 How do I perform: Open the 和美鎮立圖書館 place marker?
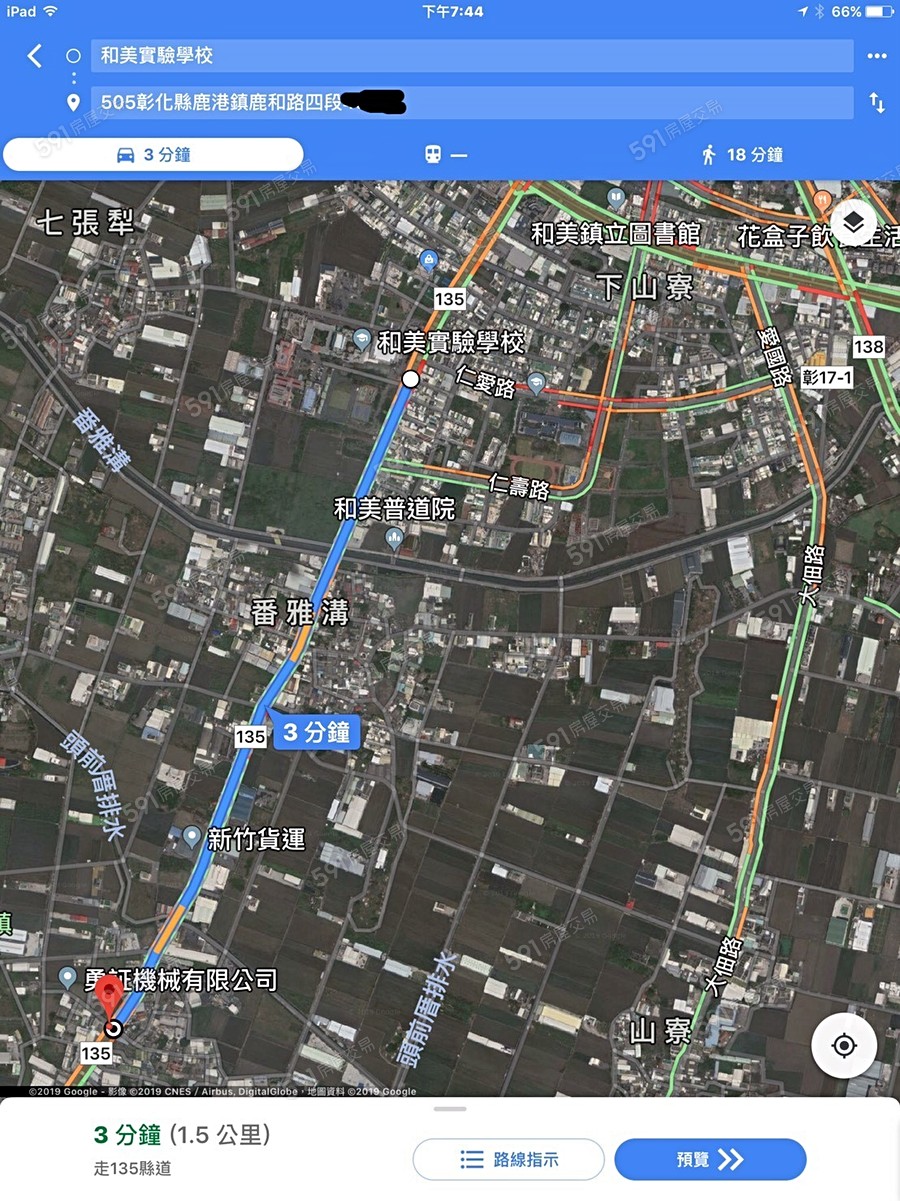(x=616, y=198)
